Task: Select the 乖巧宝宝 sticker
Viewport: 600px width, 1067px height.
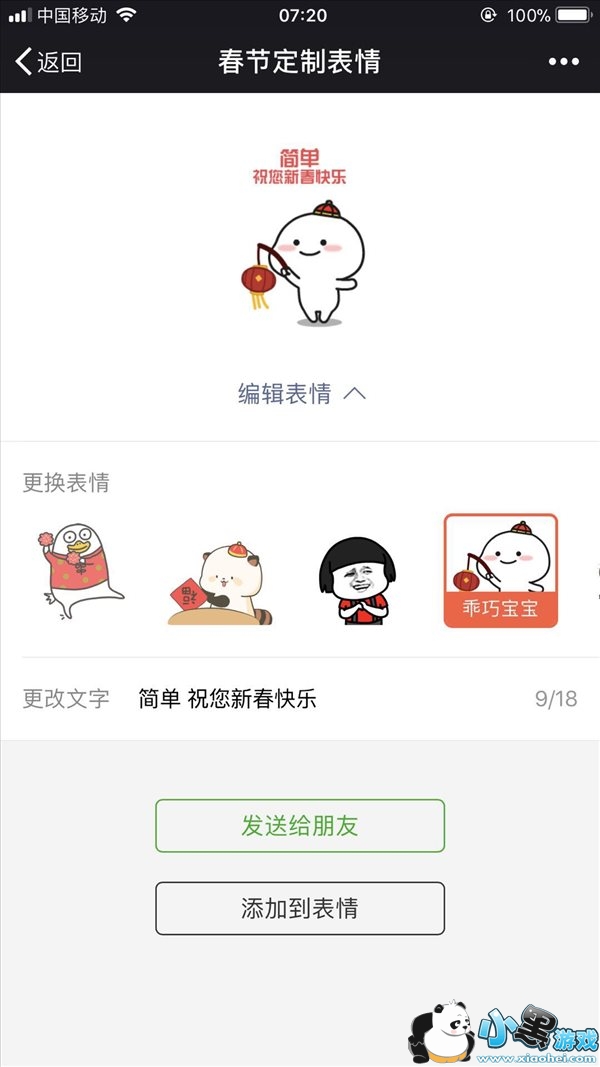Action: click(500, 571)
